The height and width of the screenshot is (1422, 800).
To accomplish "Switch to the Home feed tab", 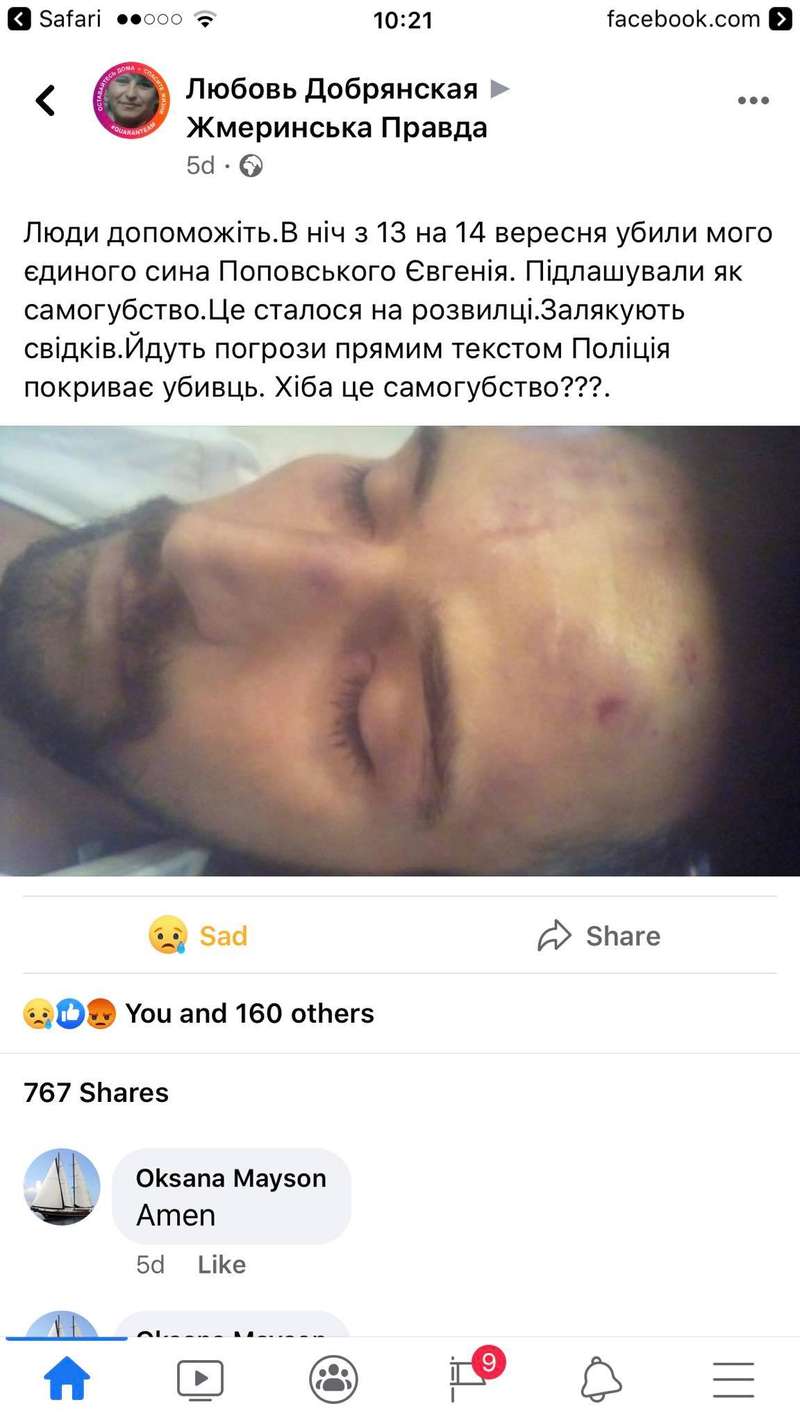I will pos(67,1380).
